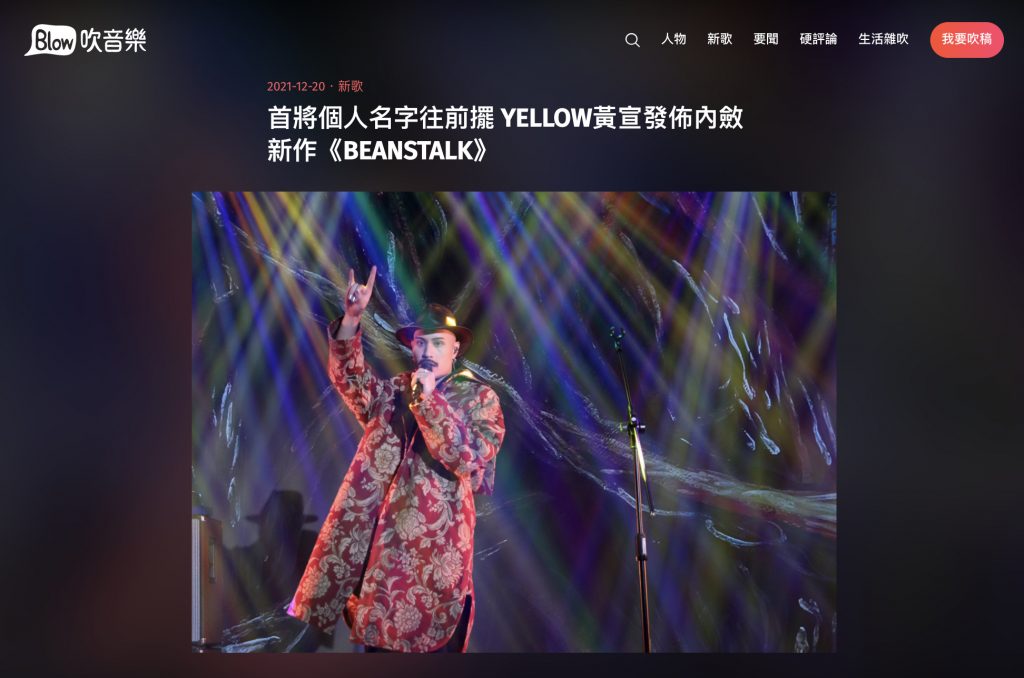Open the search icon in header

pos(632,40)
